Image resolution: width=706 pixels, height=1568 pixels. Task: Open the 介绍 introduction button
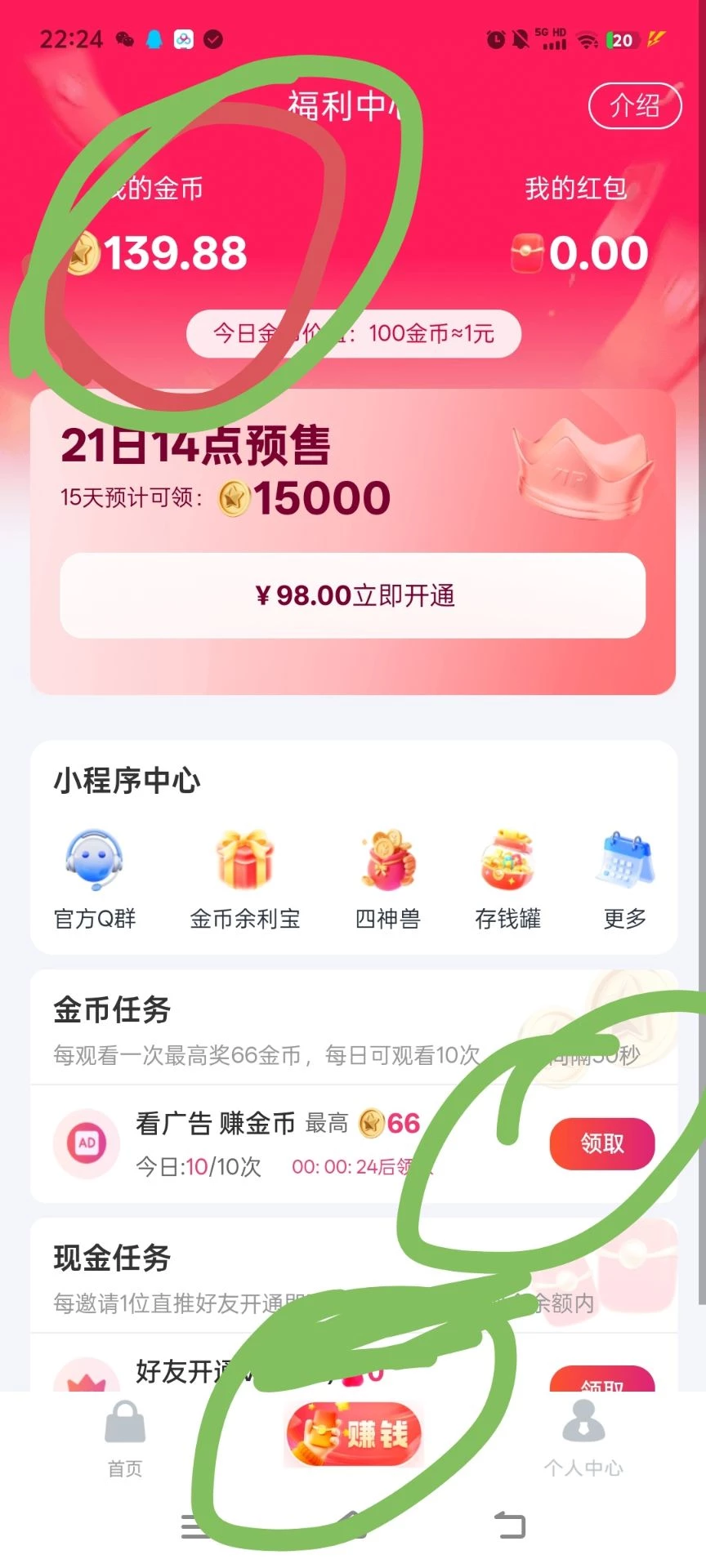point(635,105)
